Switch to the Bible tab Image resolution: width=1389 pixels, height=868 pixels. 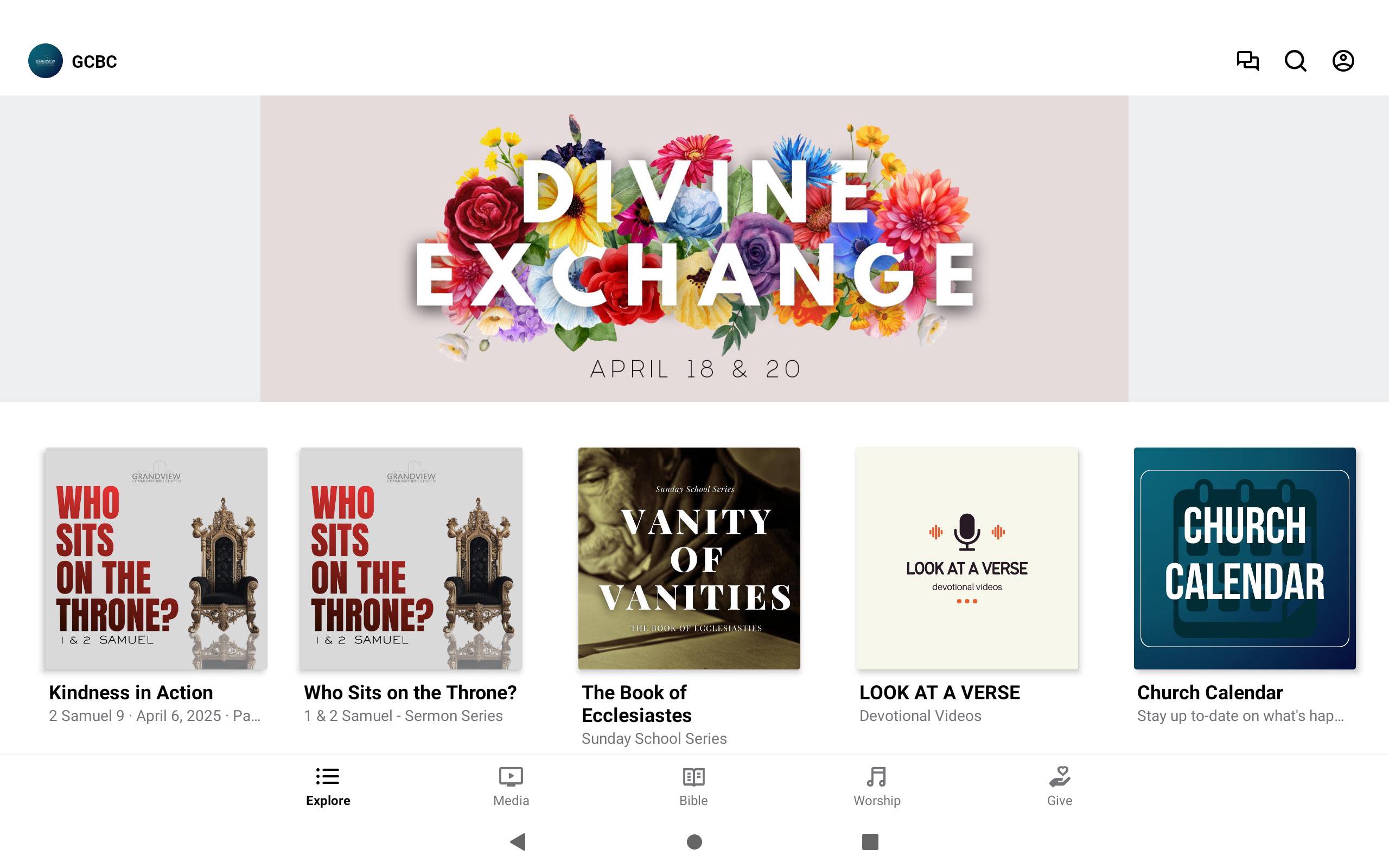(x=693, y=787)
